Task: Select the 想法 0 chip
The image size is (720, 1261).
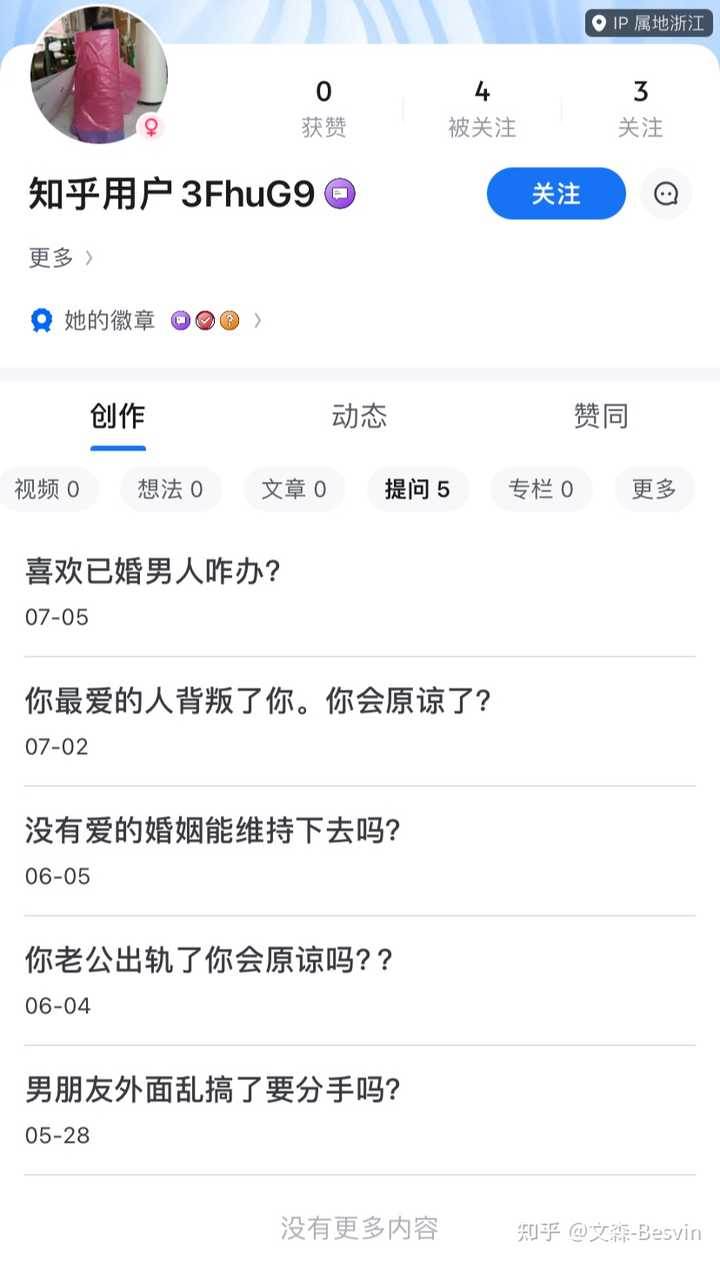Action: pyautogui.click(x=170, y=489)
